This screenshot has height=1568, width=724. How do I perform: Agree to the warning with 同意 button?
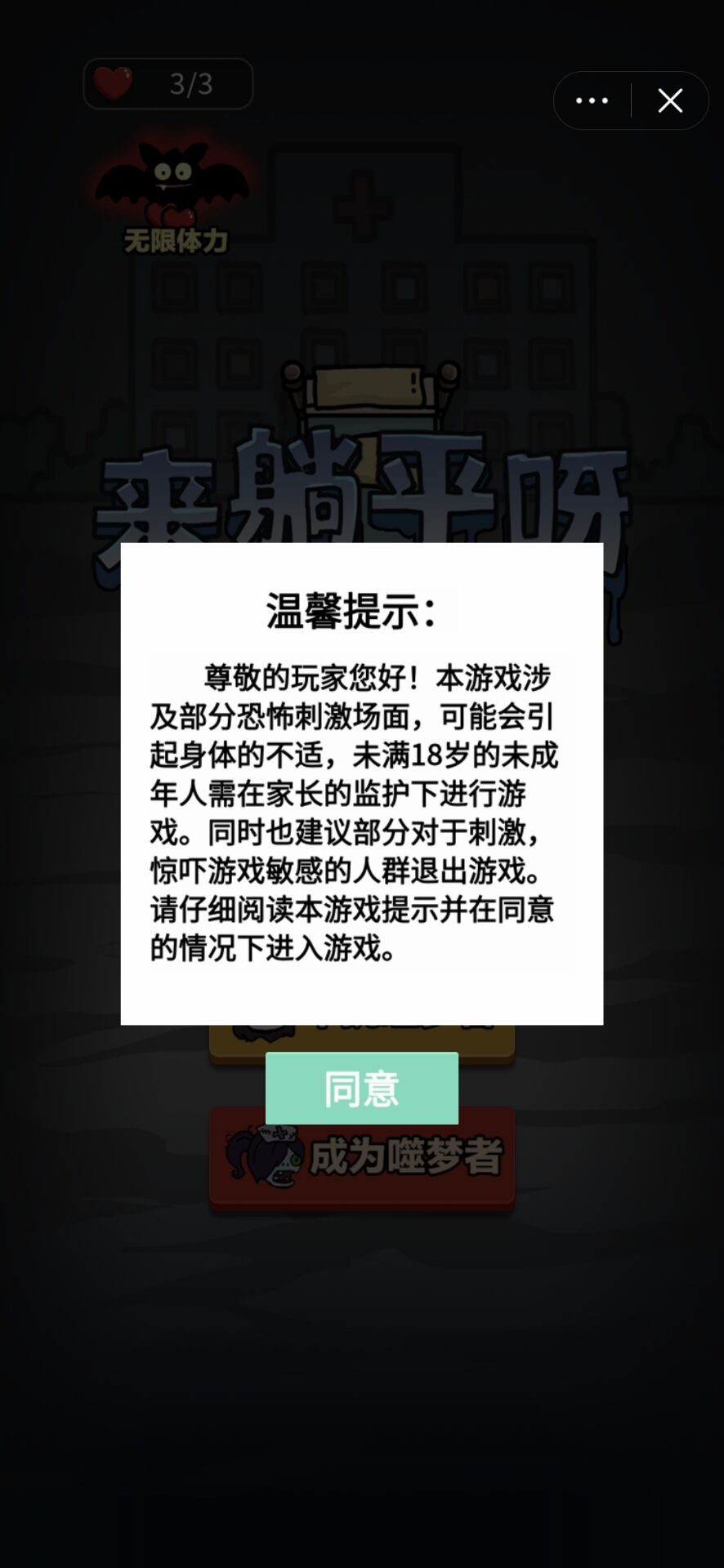(361, 1088)
